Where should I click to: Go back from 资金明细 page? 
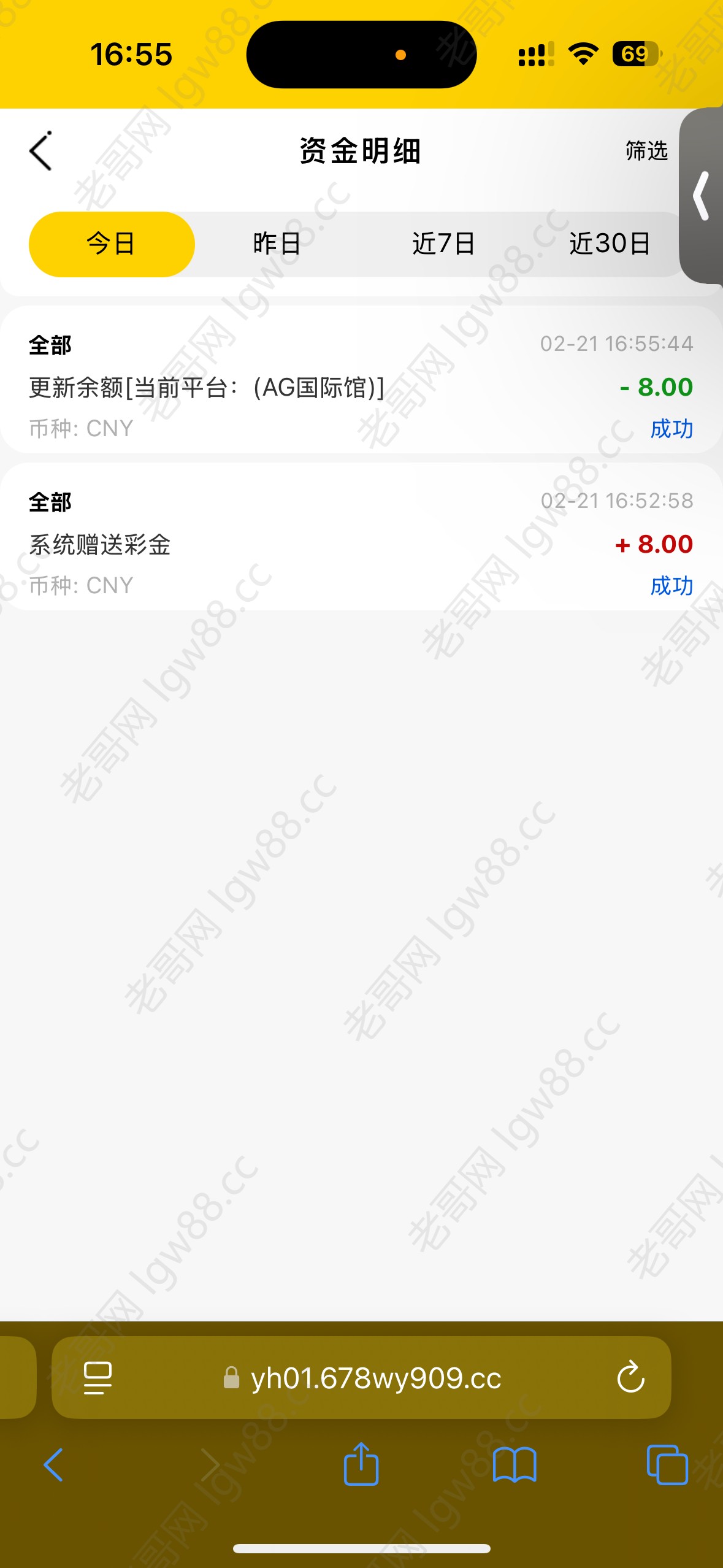tap(41, 151)
